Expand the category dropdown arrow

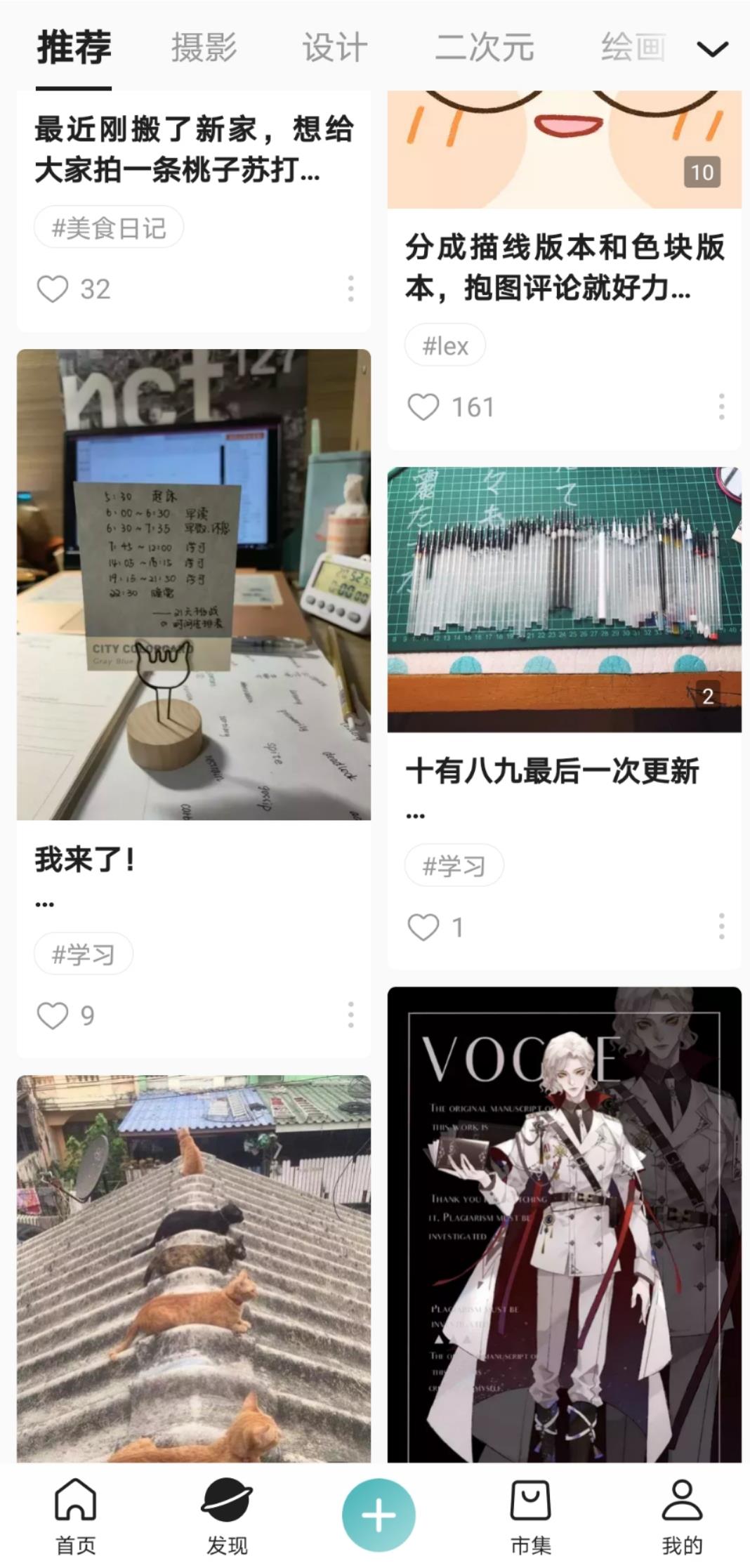712,49
